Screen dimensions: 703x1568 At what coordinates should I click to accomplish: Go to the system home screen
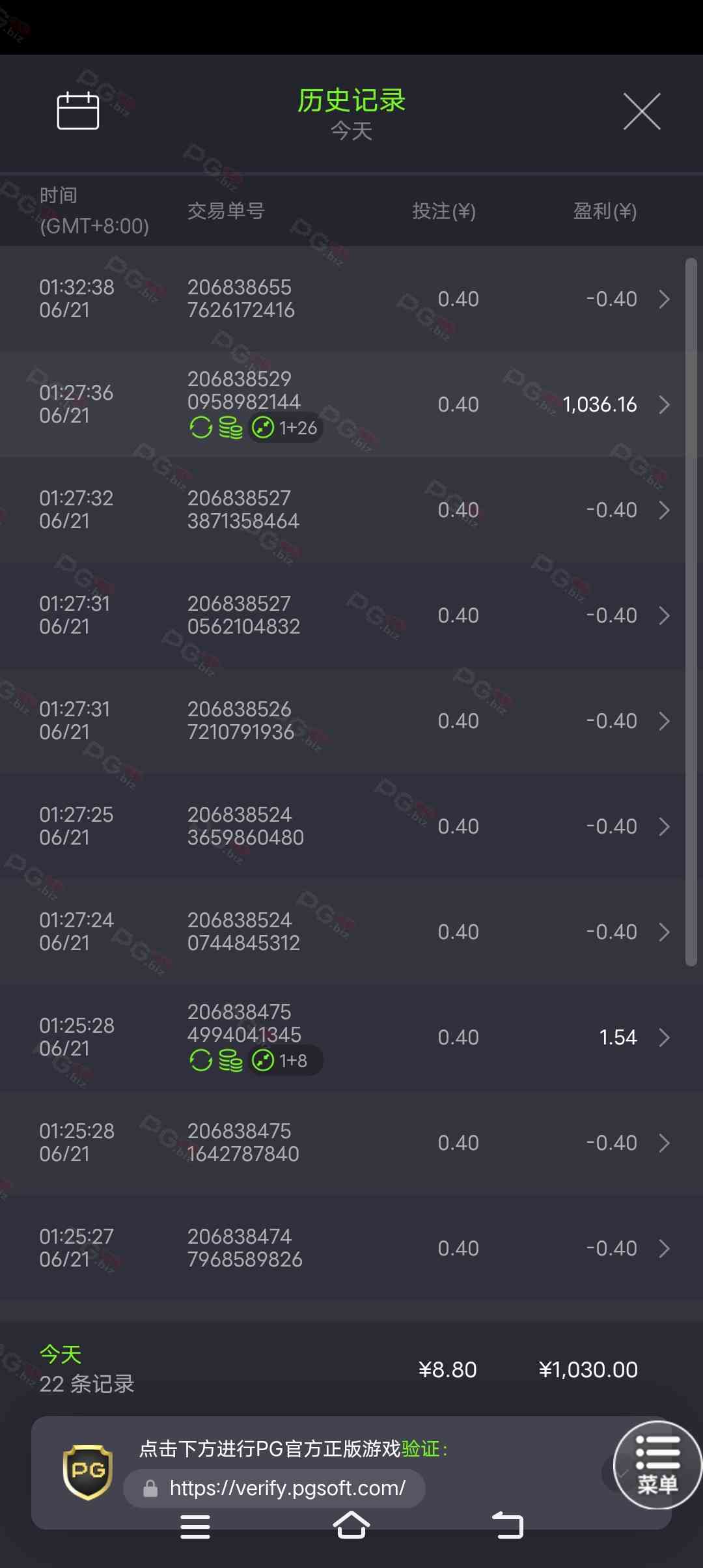point(351,1526)
